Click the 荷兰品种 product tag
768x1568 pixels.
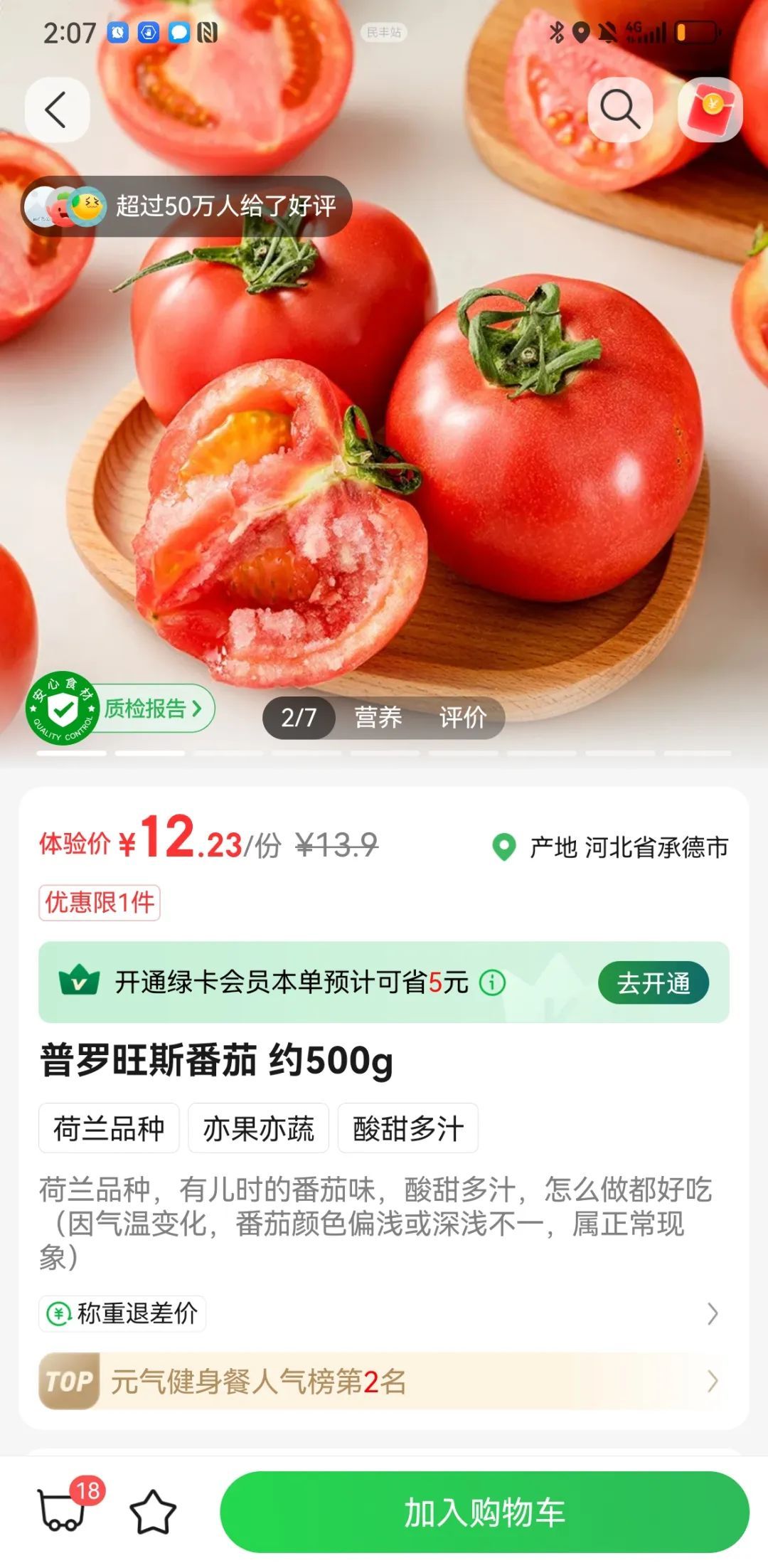pos(109,1127)
